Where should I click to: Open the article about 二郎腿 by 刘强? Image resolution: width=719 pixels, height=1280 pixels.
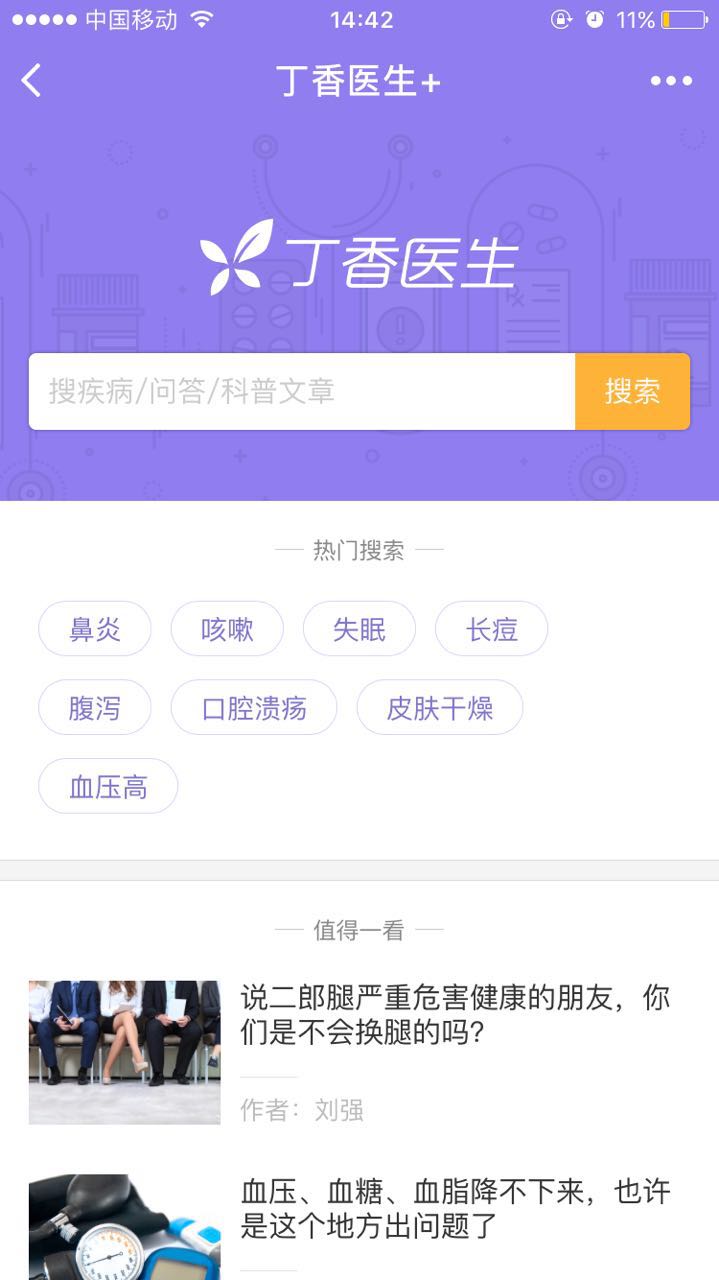pyautogui.click(x=359, y=1052)
